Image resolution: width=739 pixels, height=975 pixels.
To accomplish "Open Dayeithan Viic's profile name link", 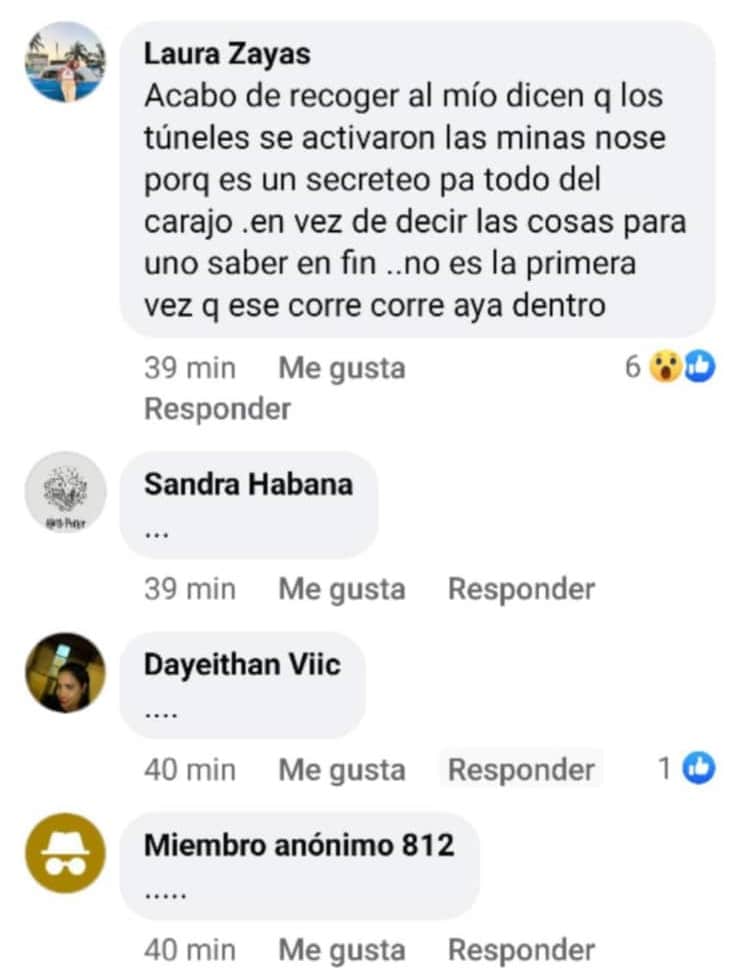I will (x=242, y=664).
